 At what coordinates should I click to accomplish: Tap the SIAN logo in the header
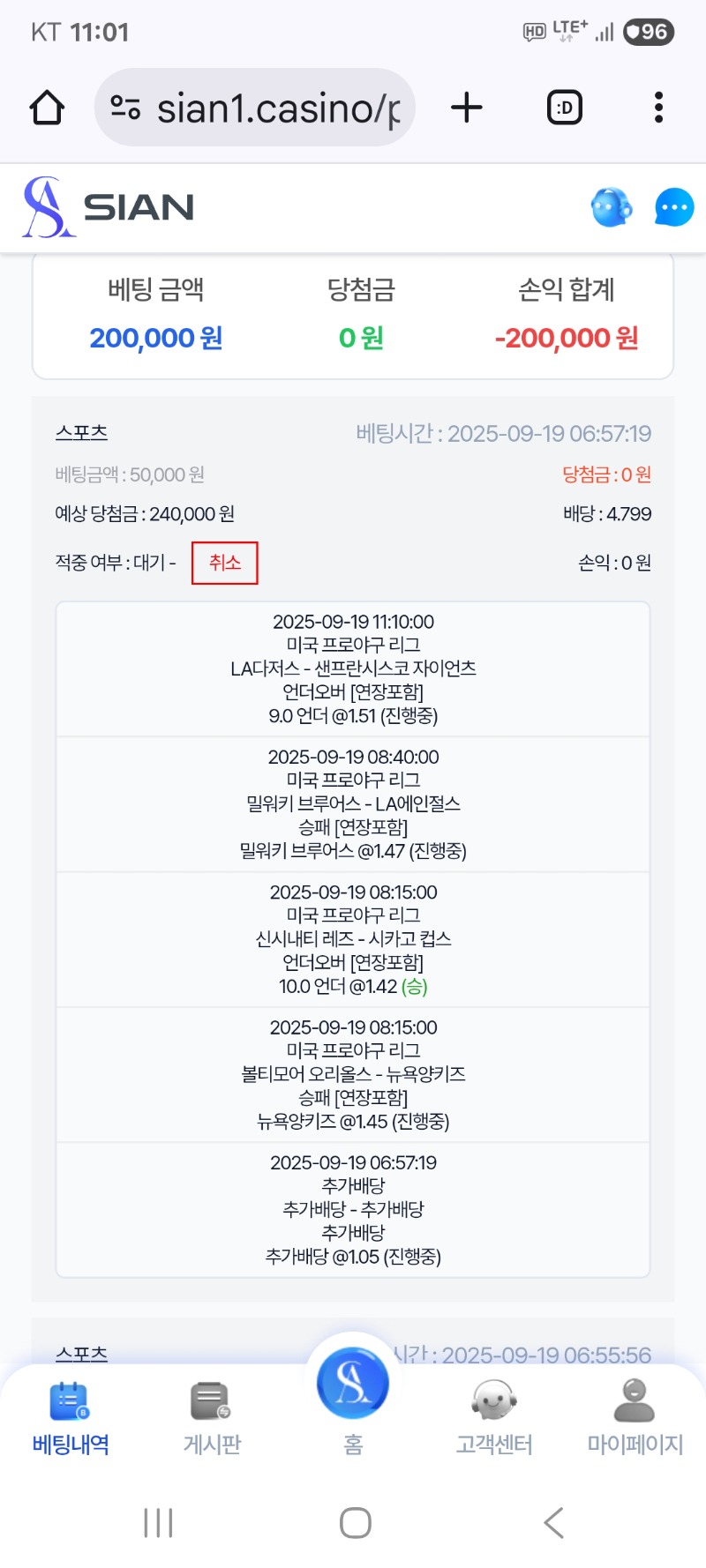pyautogui.click(x=109, y=207)
